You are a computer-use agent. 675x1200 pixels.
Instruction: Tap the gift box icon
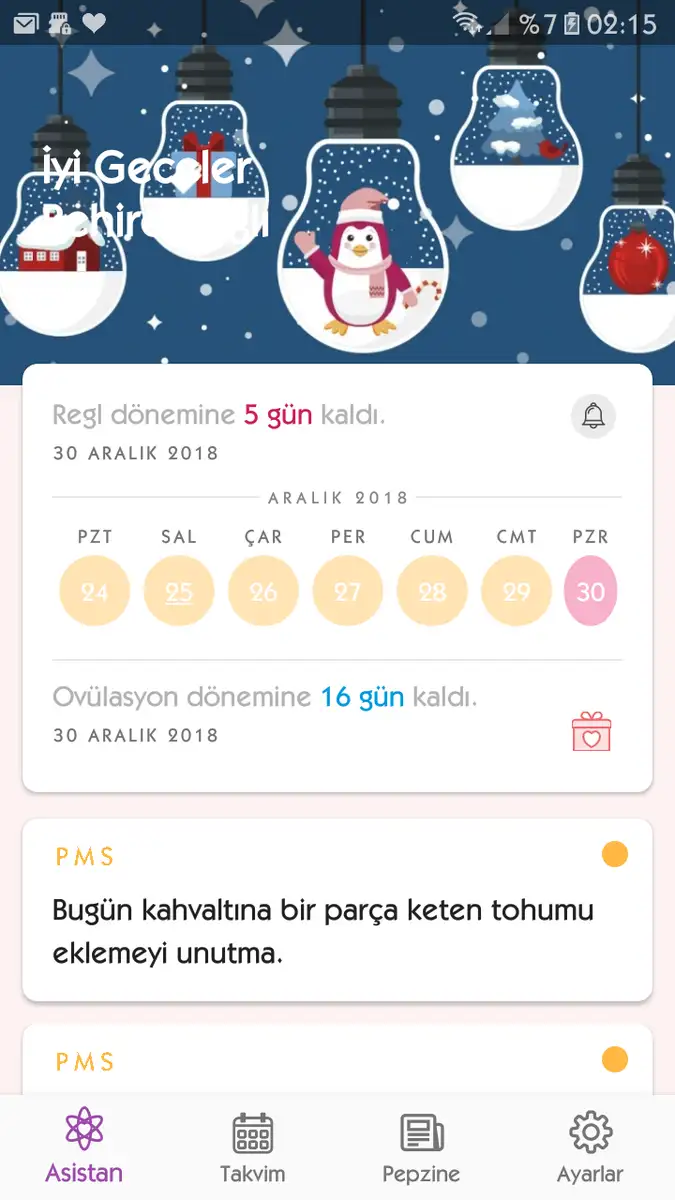(x=591, y=732)
